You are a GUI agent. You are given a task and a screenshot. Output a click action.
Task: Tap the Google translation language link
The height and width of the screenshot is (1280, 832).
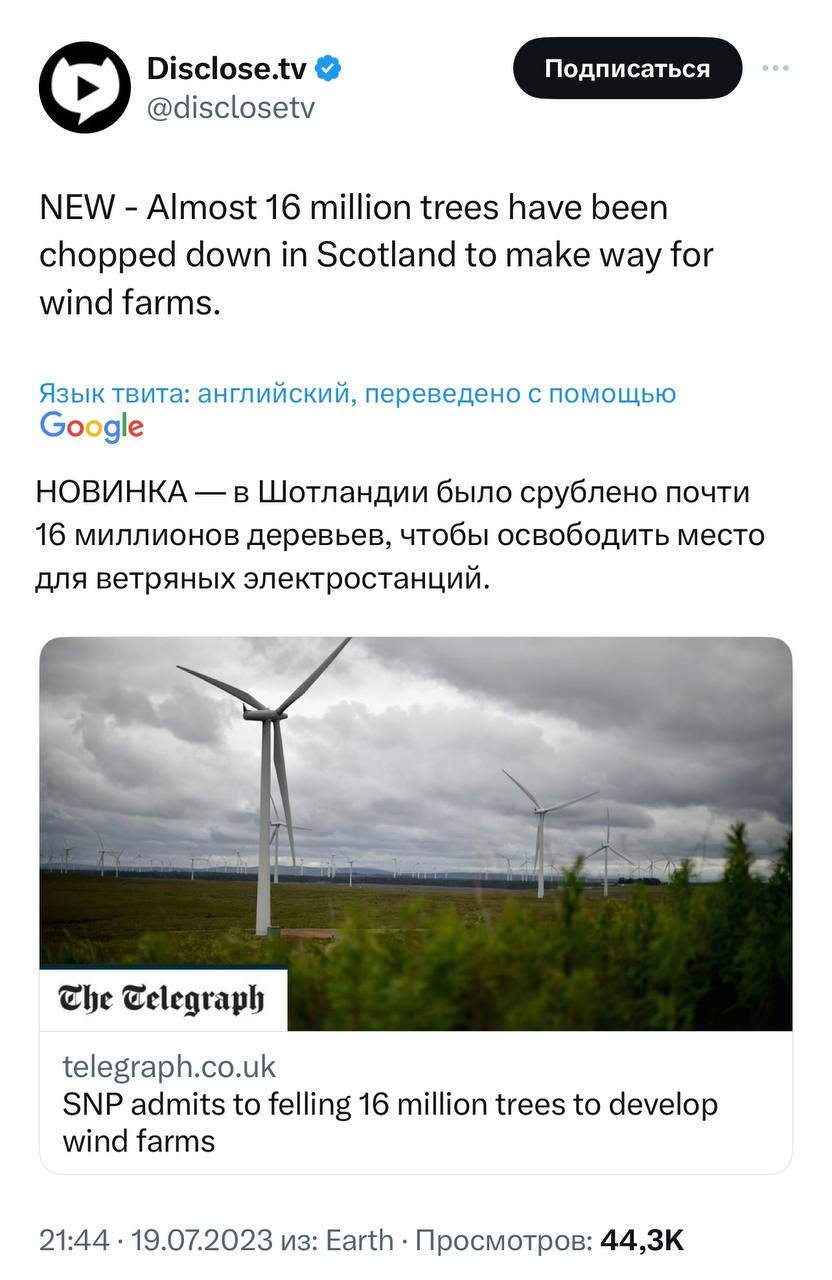tap(358, 394)
